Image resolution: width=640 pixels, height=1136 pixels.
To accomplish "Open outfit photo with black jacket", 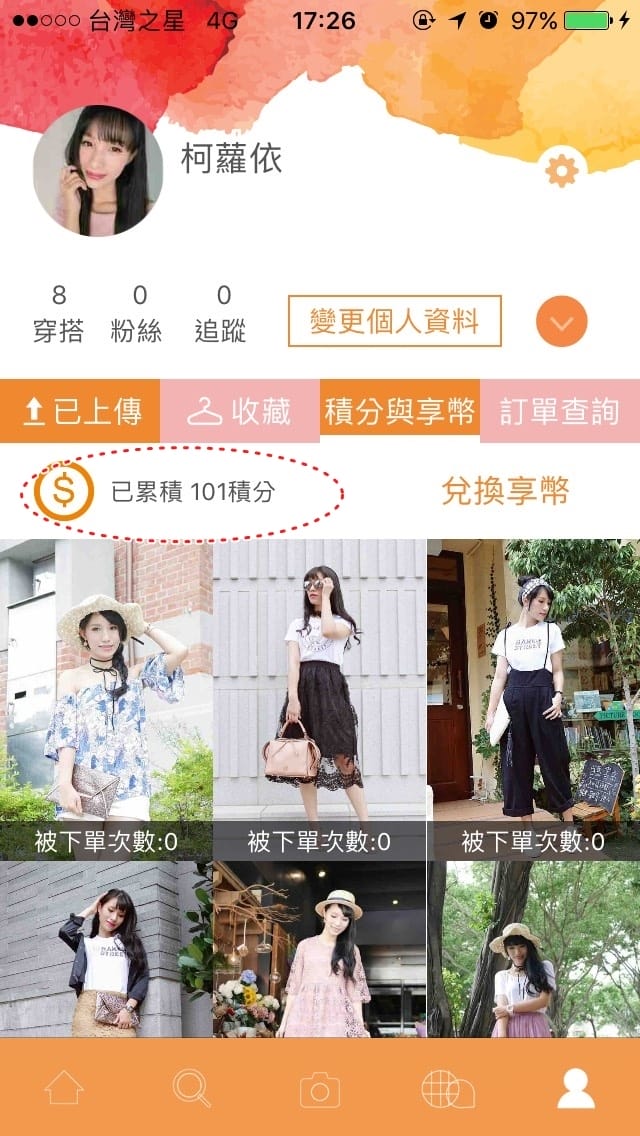I will point(106,948).
